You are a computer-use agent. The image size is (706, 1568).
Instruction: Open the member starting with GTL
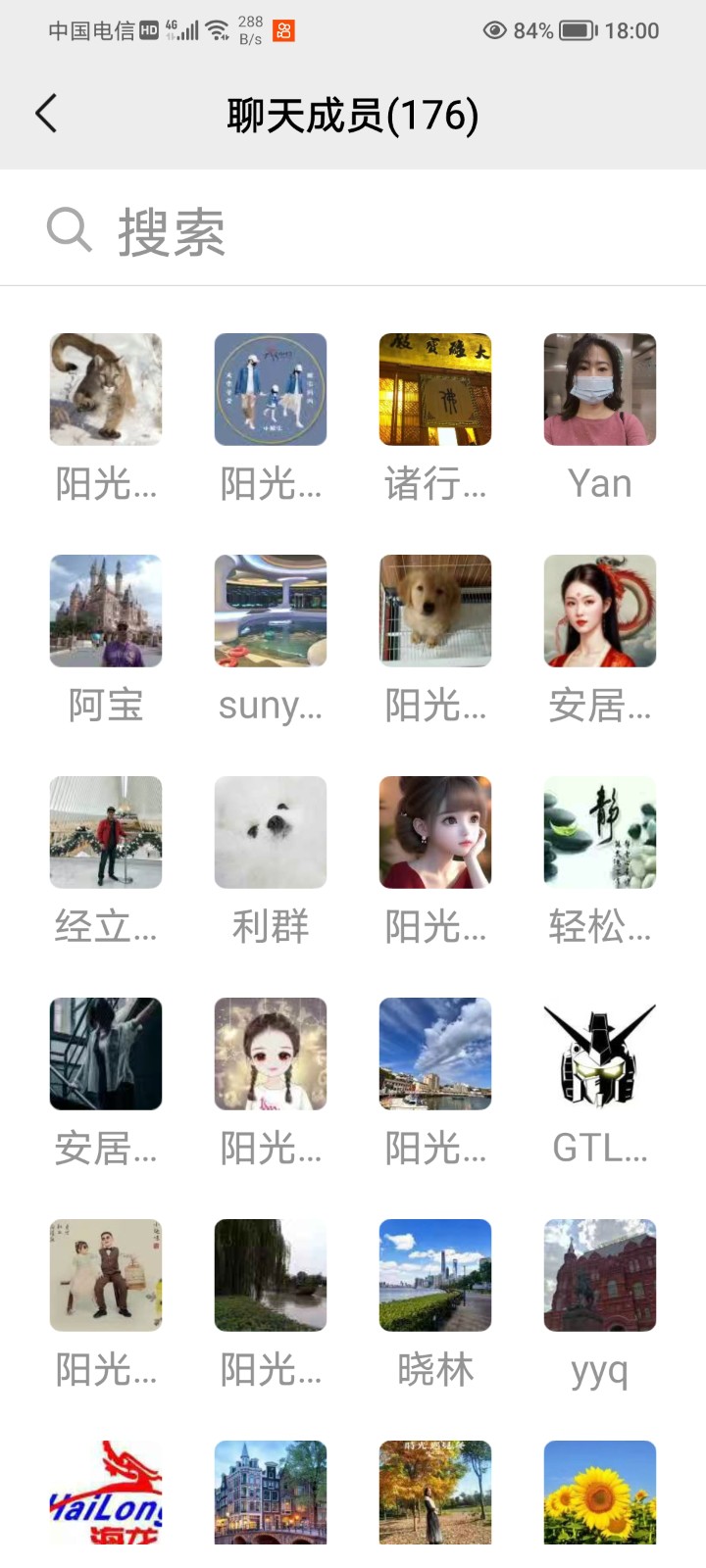click(600, 1054)
